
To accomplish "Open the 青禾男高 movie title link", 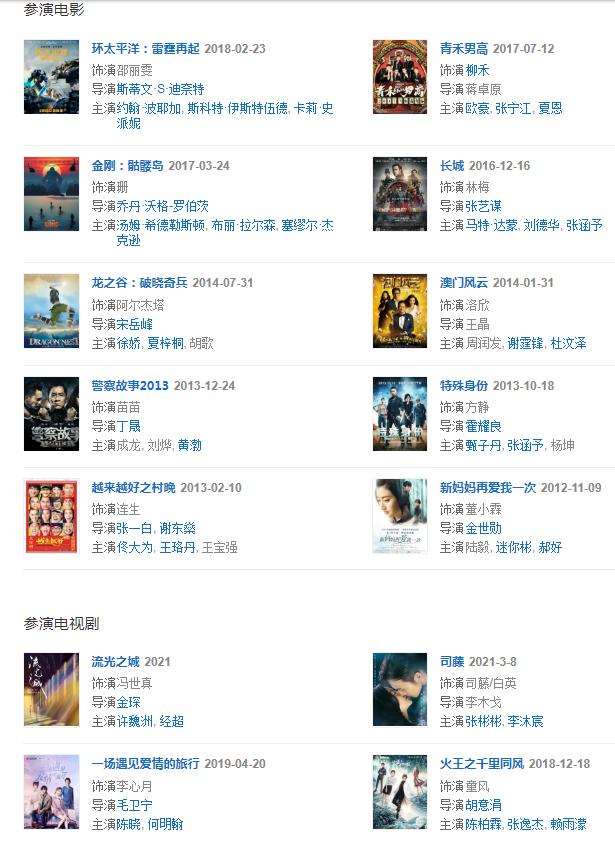I will click(x=464, y=48).
